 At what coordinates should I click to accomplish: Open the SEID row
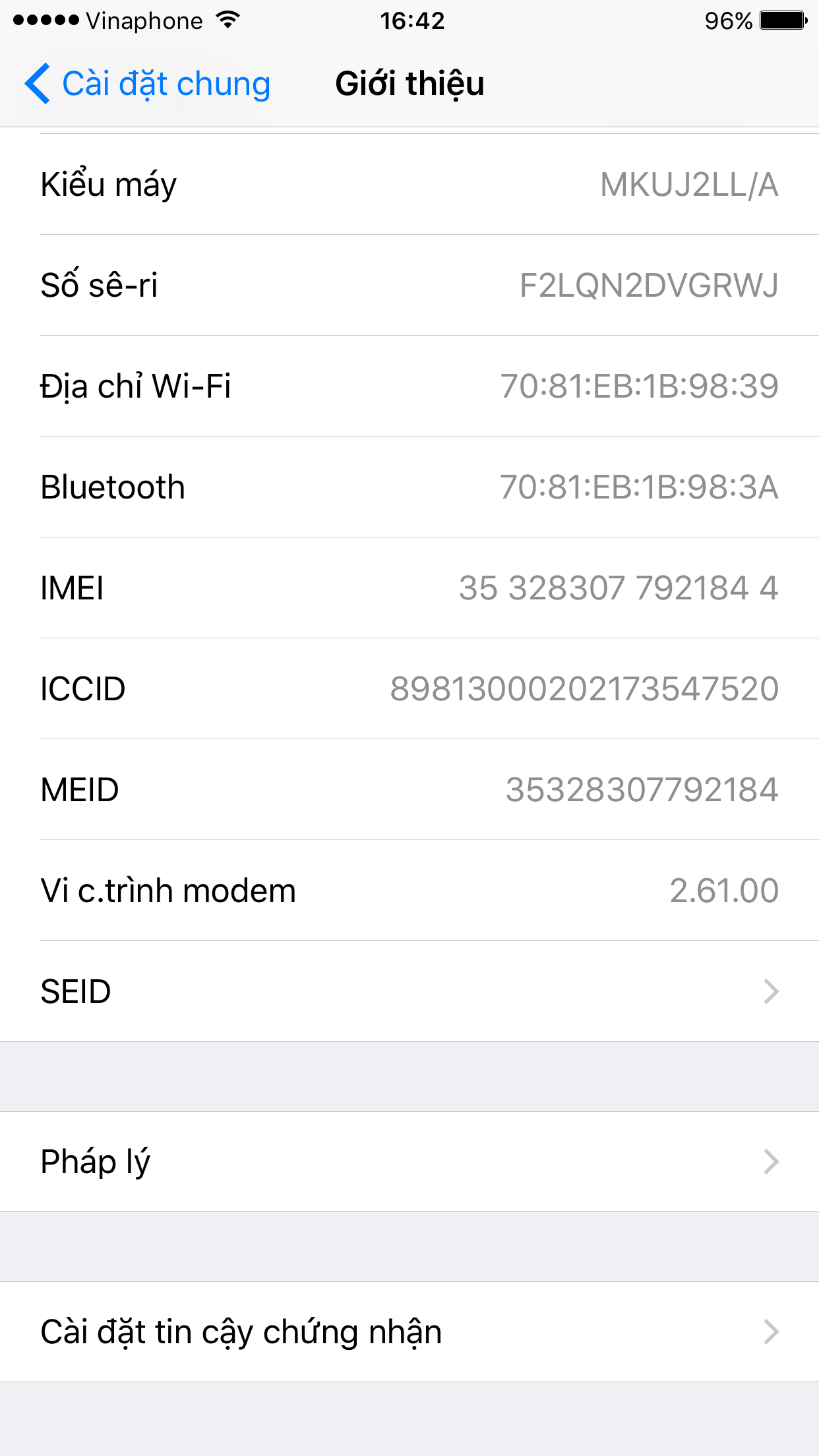pos(409,991)
